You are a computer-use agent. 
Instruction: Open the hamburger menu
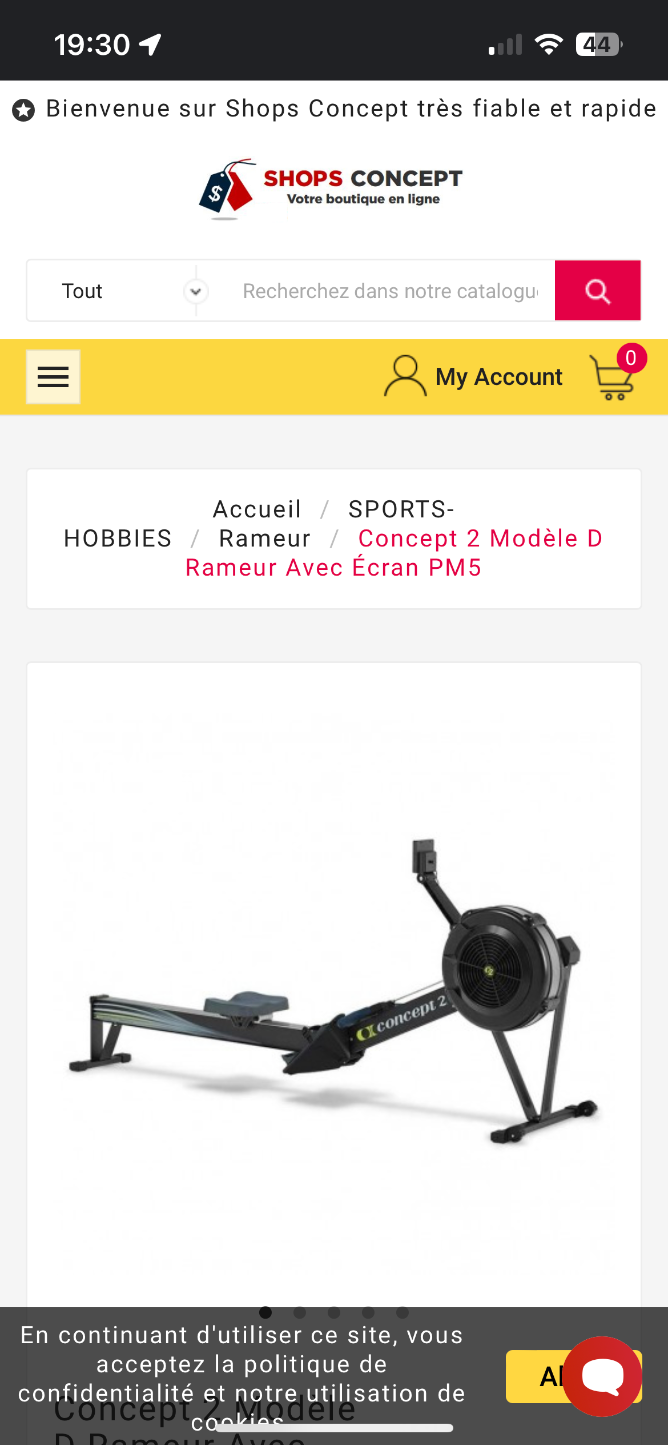coord(53,377)
